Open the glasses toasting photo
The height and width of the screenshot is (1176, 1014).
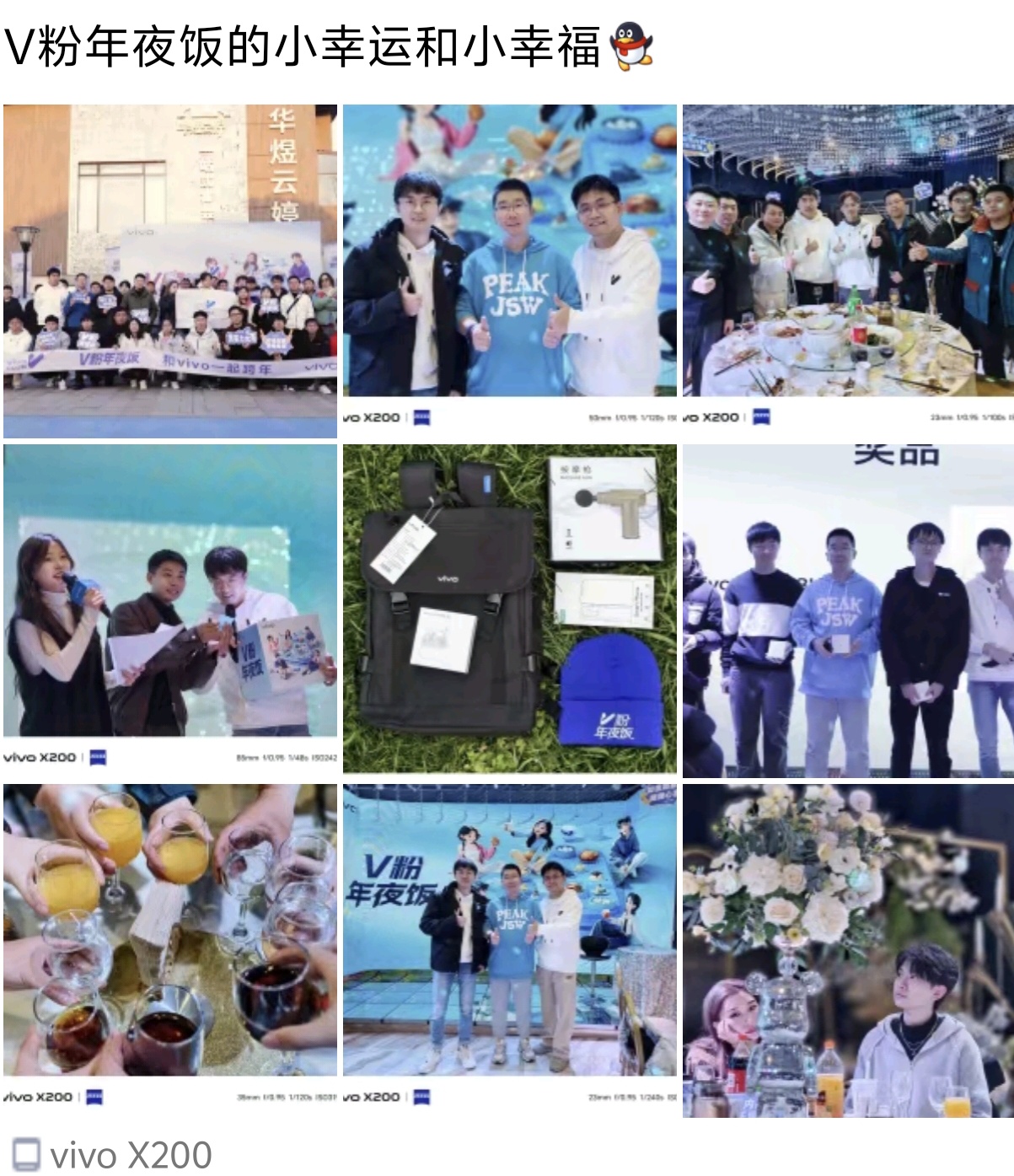pyautogui.click(x=169, y=944)
